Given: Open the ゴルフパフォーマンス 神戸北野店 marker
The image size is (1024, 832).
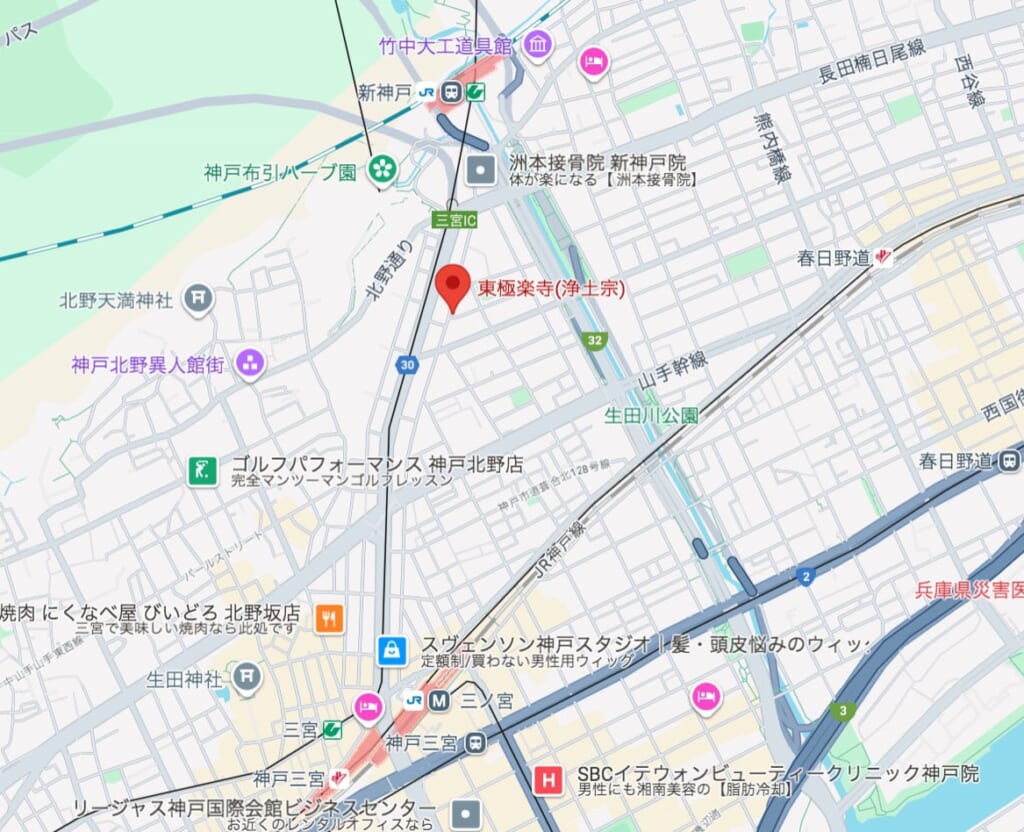Looking at the screenshot, I should point(202,471).
